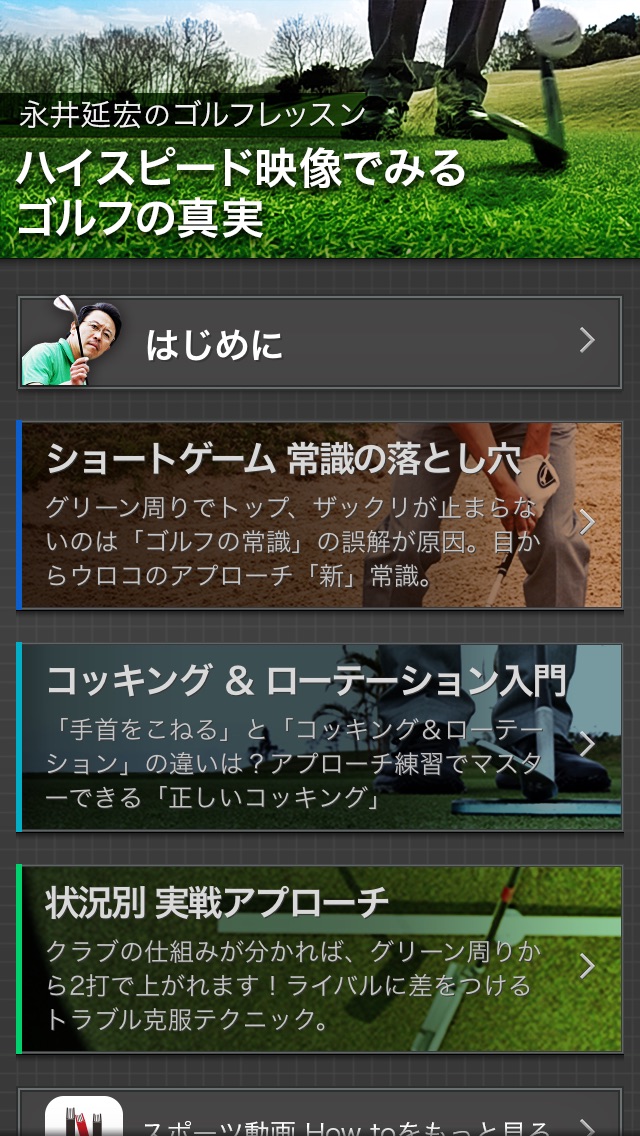Open the はじめに introduction row
This screenshot has width=640, height=1136.
tap(320, 342)
